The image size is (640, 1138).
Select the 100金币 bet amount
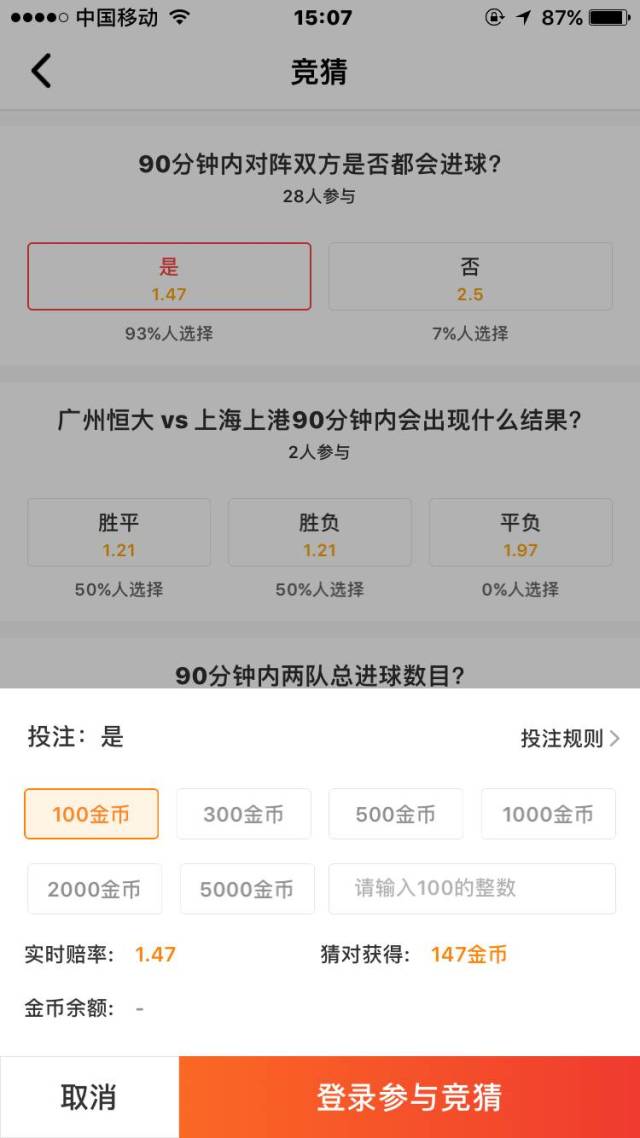(x=91, y=814)
